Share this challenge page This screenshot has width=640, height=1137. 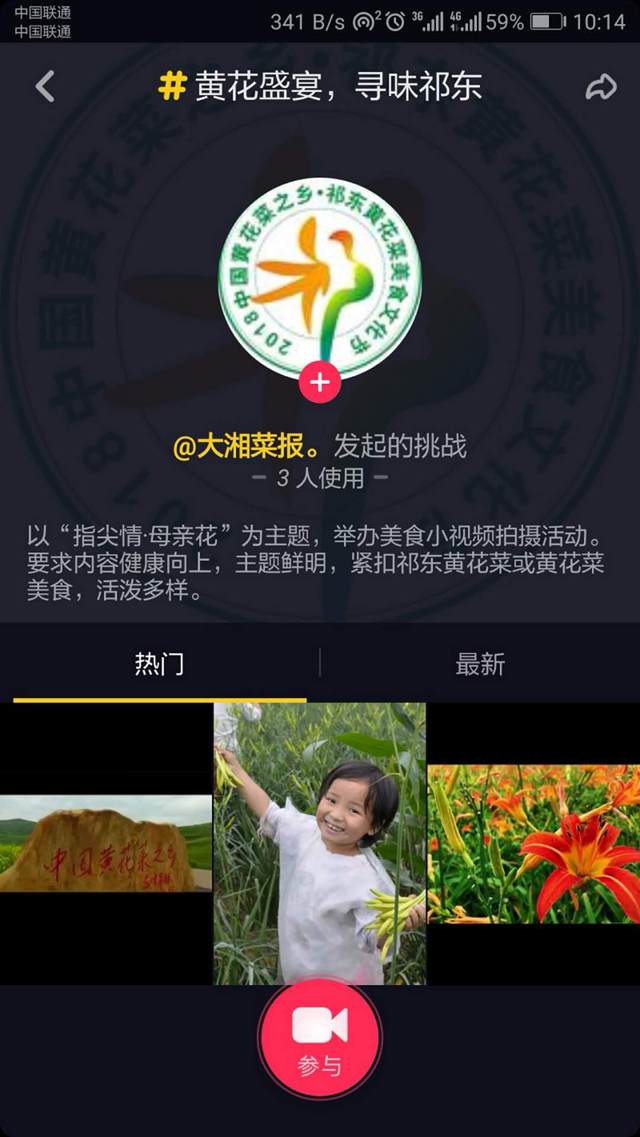[600, 87]
